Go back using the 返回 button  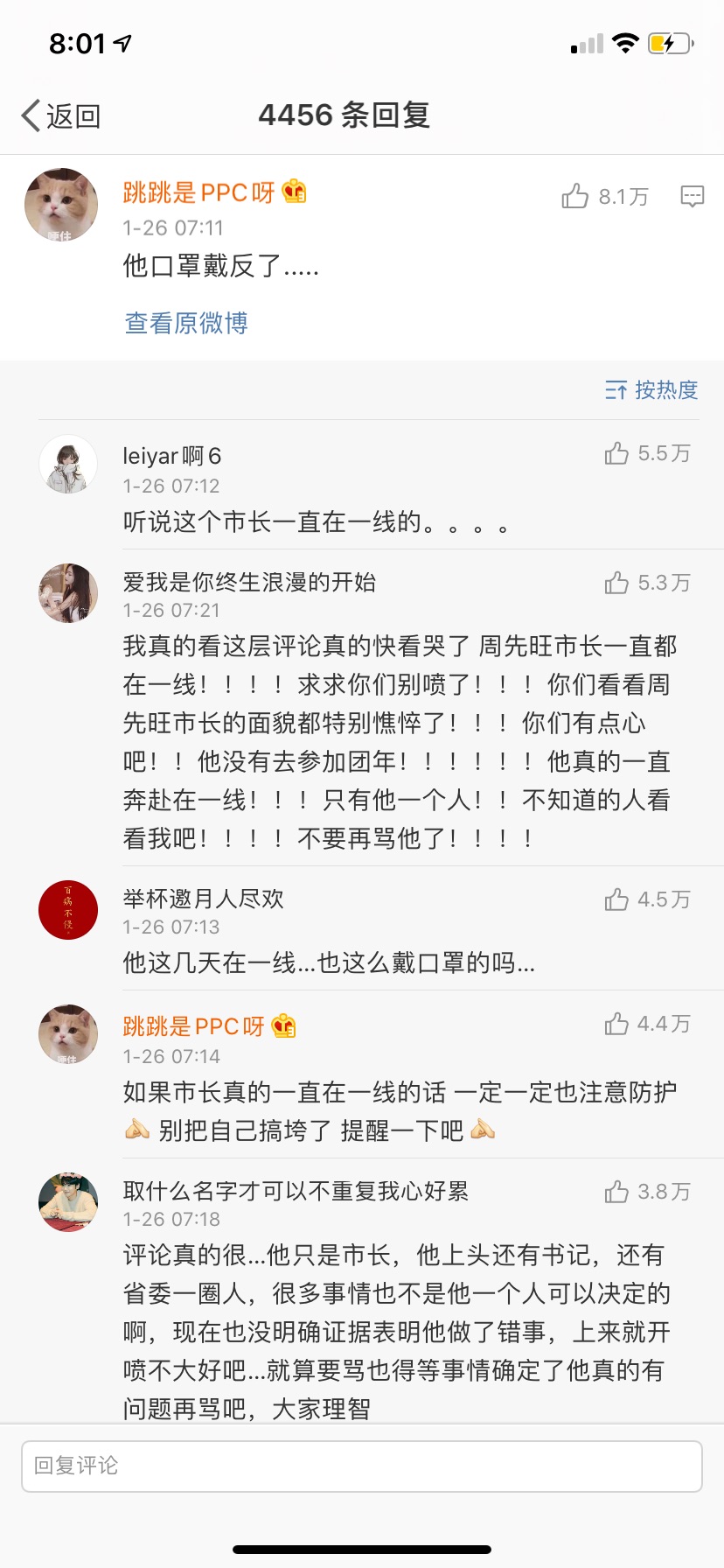coord(61,115)
